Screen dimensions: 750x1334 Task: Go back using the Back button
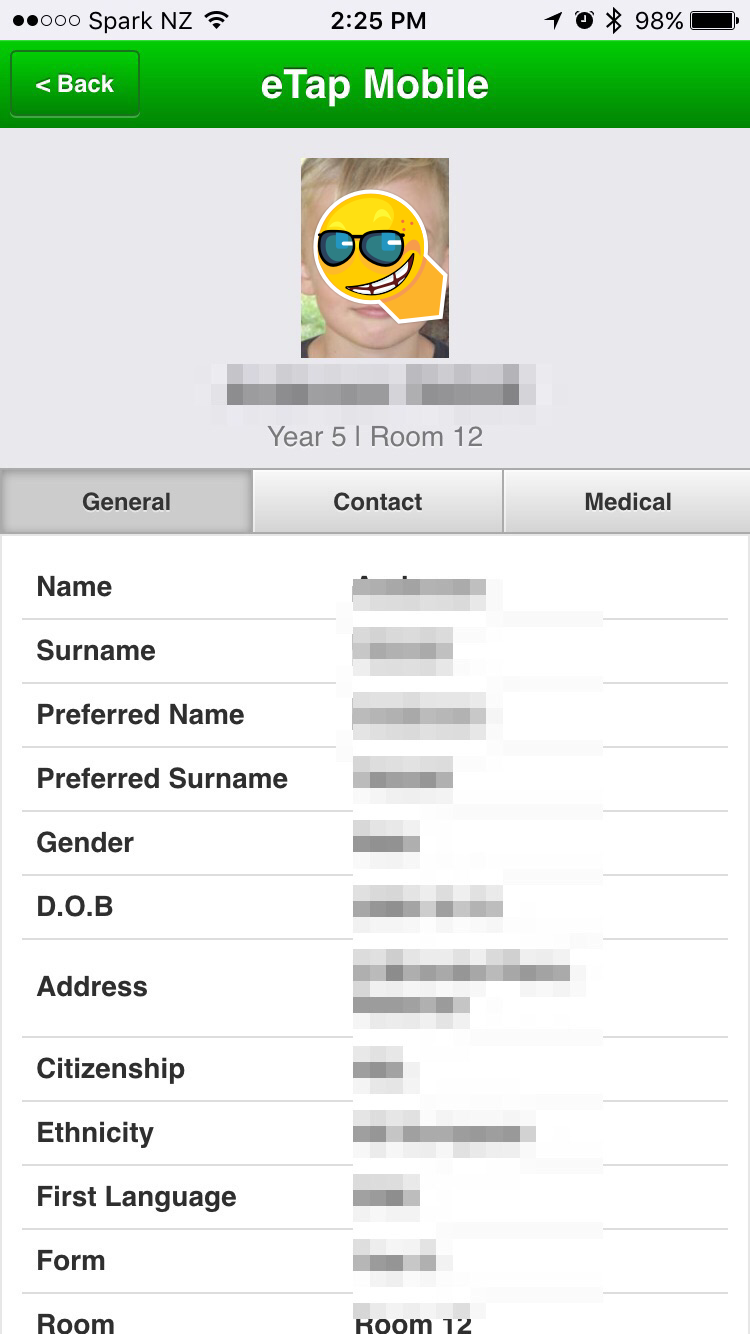(75, 84)
